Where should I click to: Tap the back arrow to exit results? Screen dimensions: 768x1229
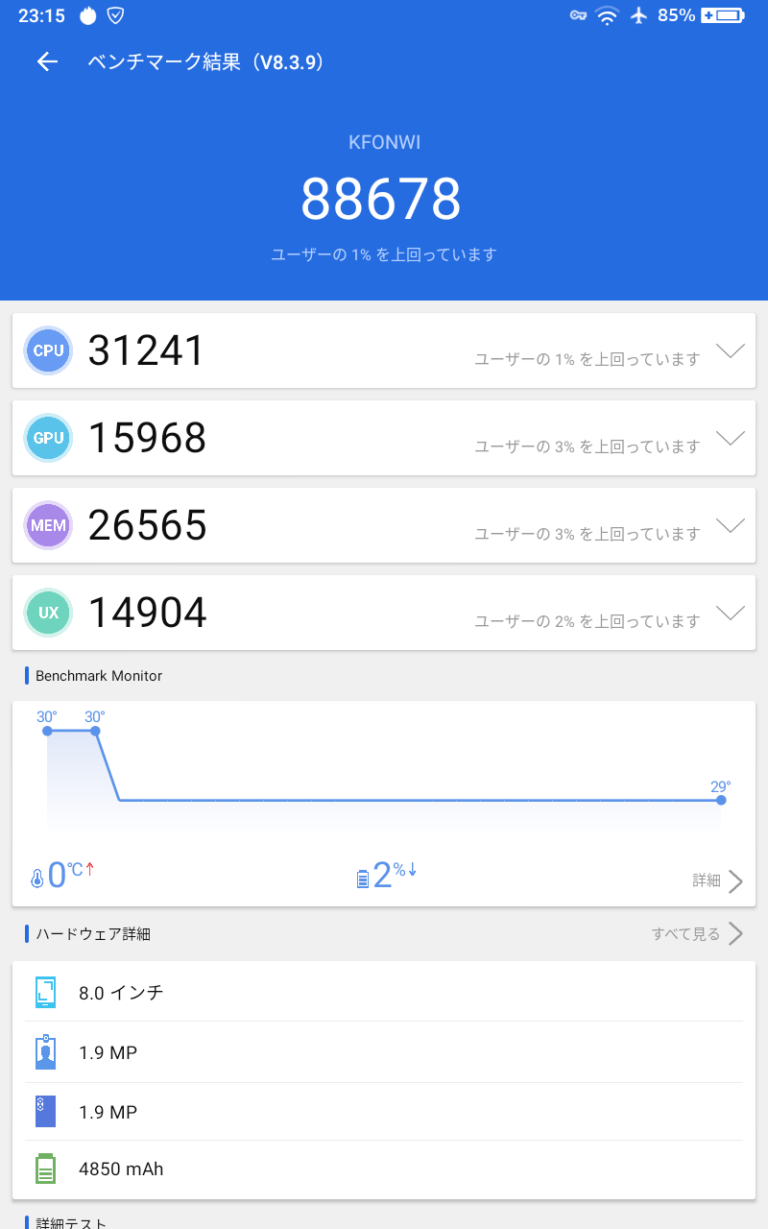coord(47,61)
